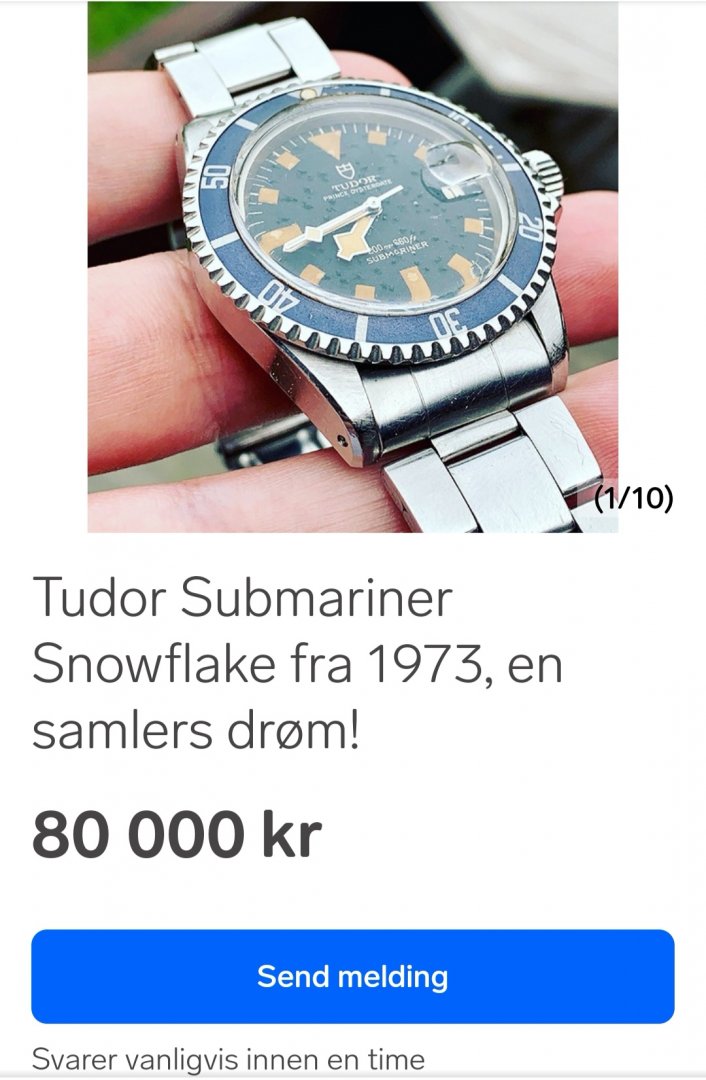Tap the Send melding button

tap(352, 976)
